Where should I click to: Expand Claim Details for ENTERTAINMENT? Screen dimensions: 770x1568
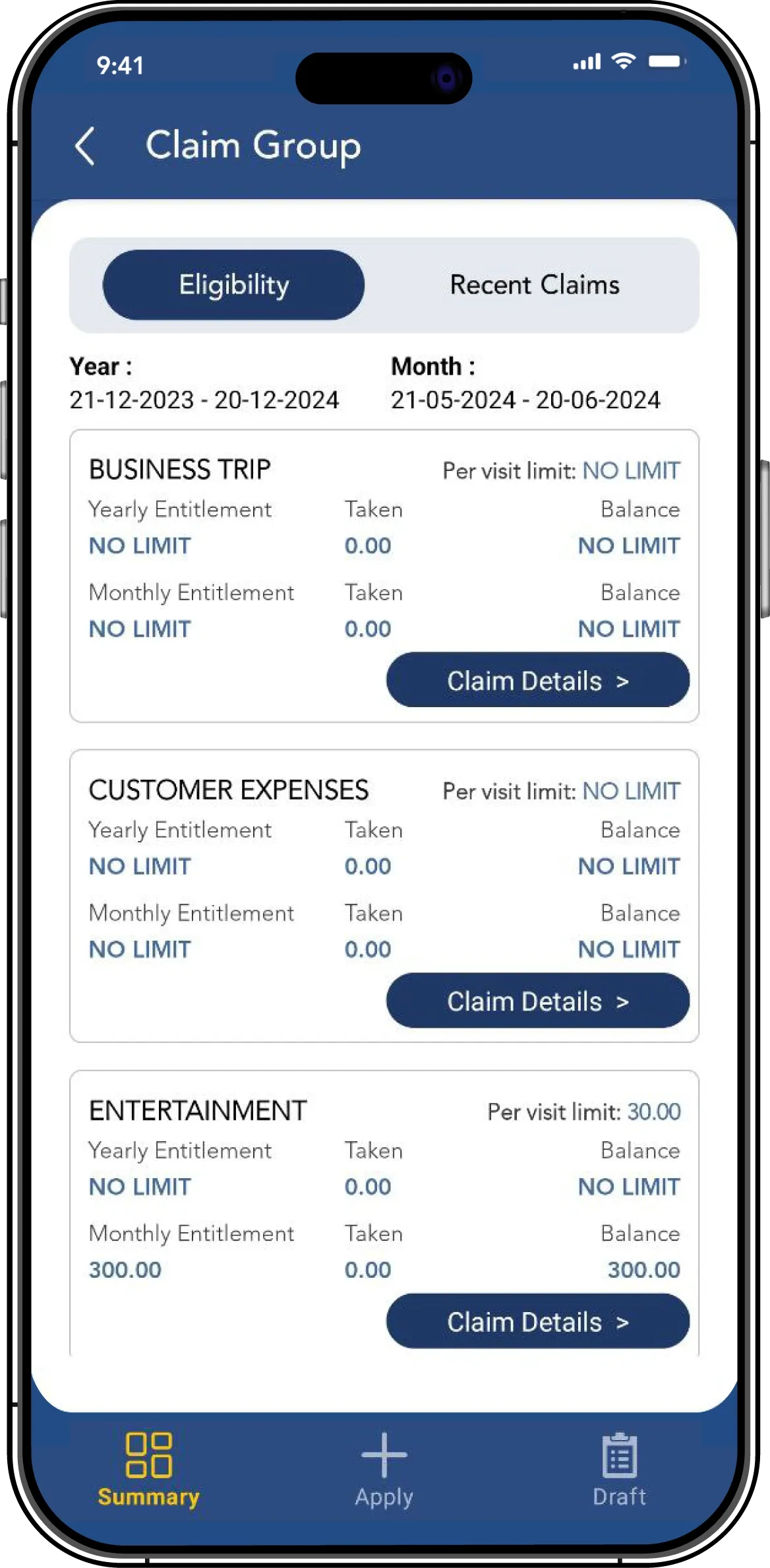pos(537,1321)
